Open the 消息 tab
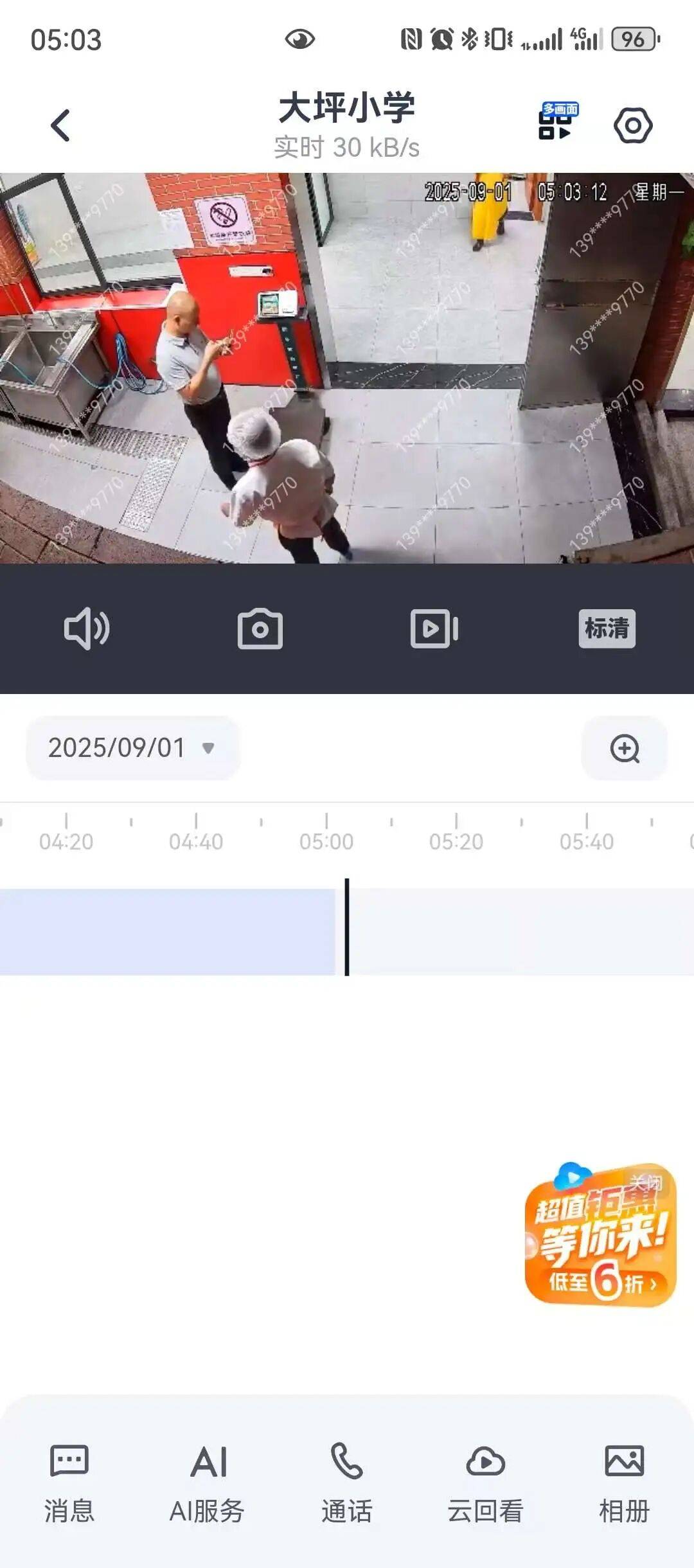 pyautogui.click(x=69, y=1483)
